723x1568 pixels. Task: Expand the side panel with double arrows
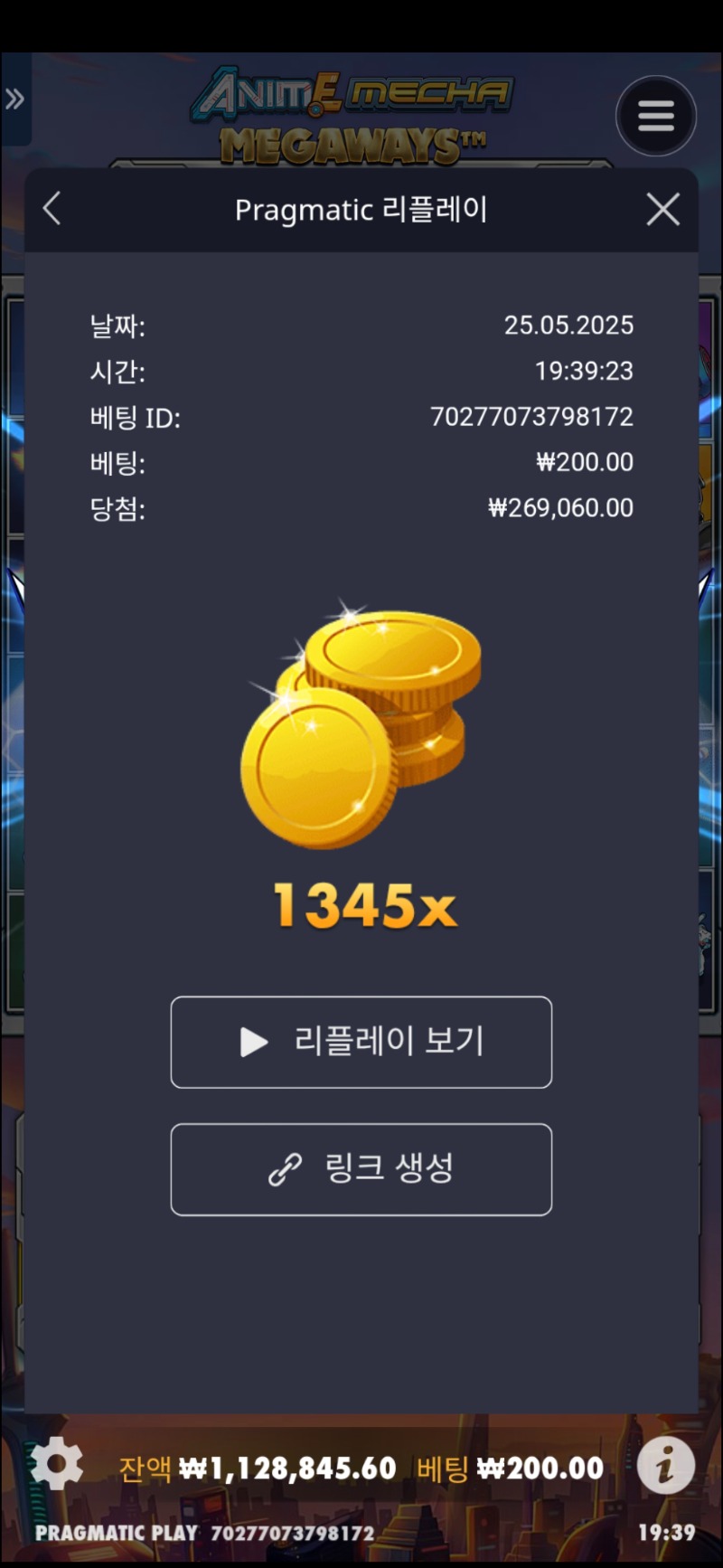[x=15, y=99]
